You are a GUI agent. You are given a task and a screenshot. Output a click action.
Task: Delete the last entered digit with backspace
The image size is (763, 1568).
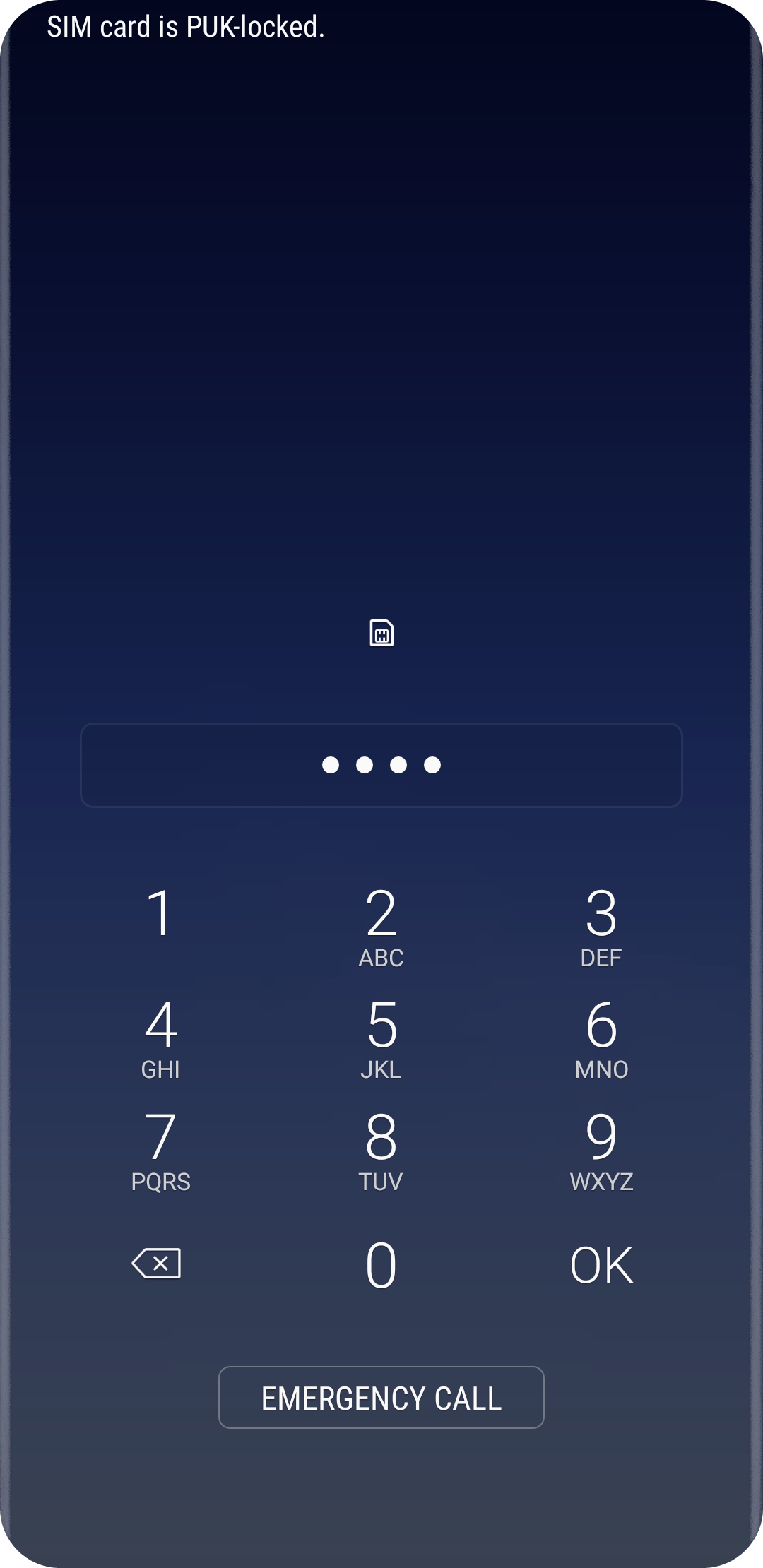157,1263
